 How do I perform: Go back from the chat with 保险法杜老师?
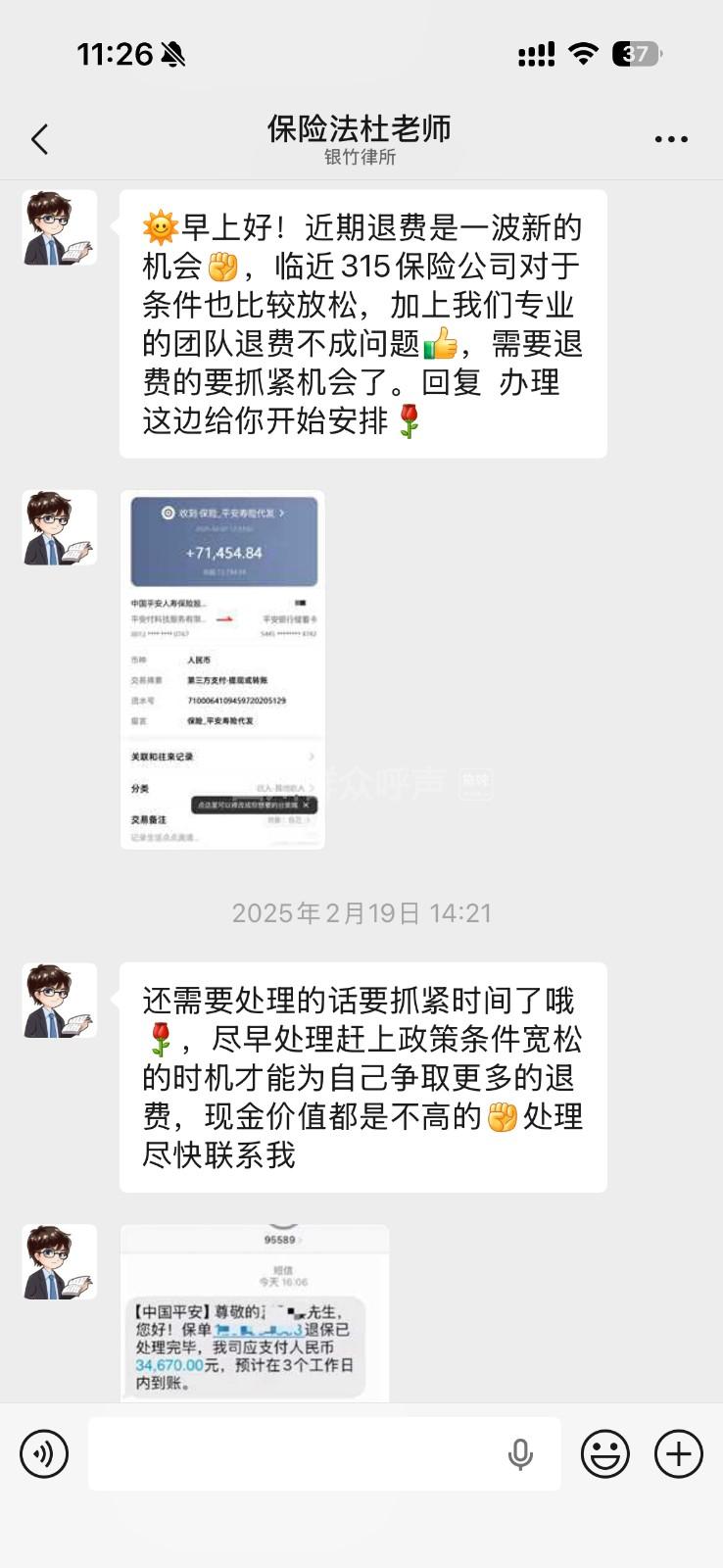[x=40, y=139]
